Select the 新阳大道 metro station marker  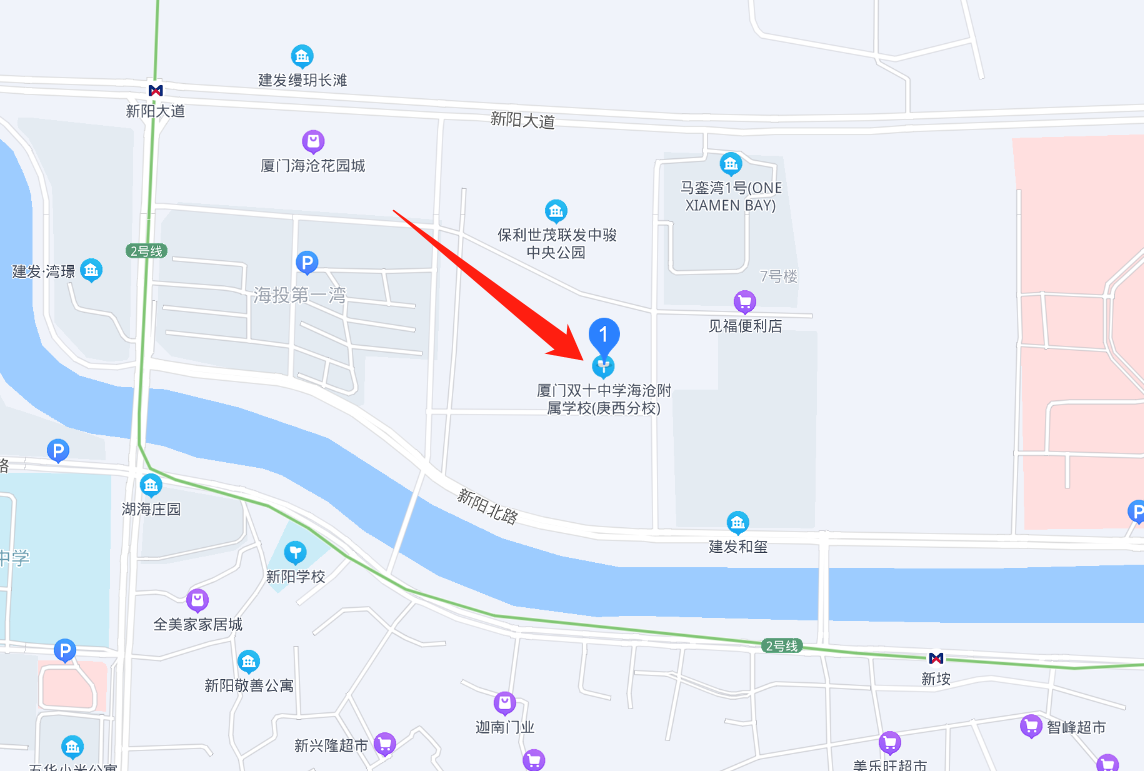click(155, 90)
